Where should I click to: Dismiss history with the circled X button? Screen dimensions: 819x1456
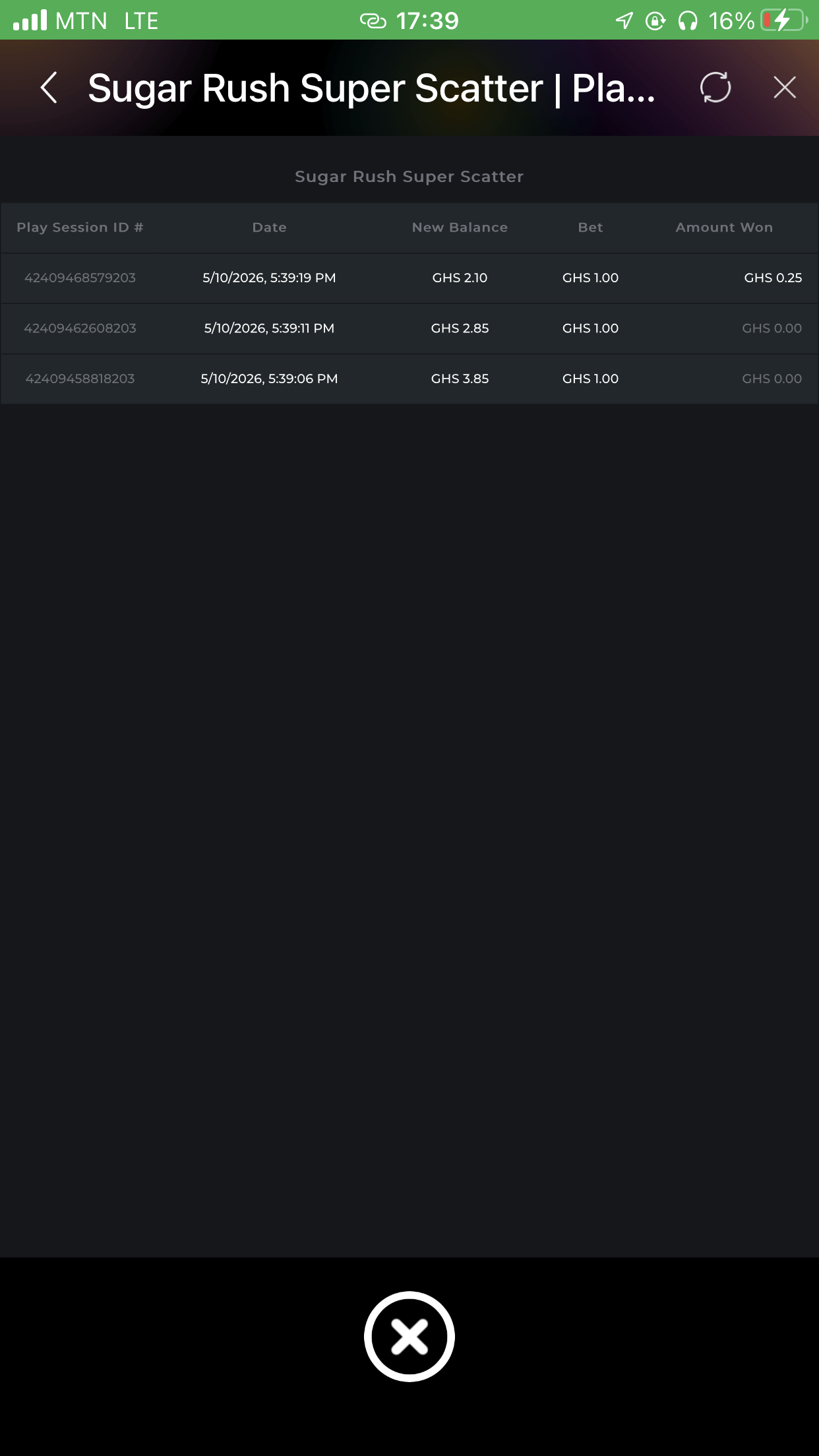click(x=409, y=1337)
